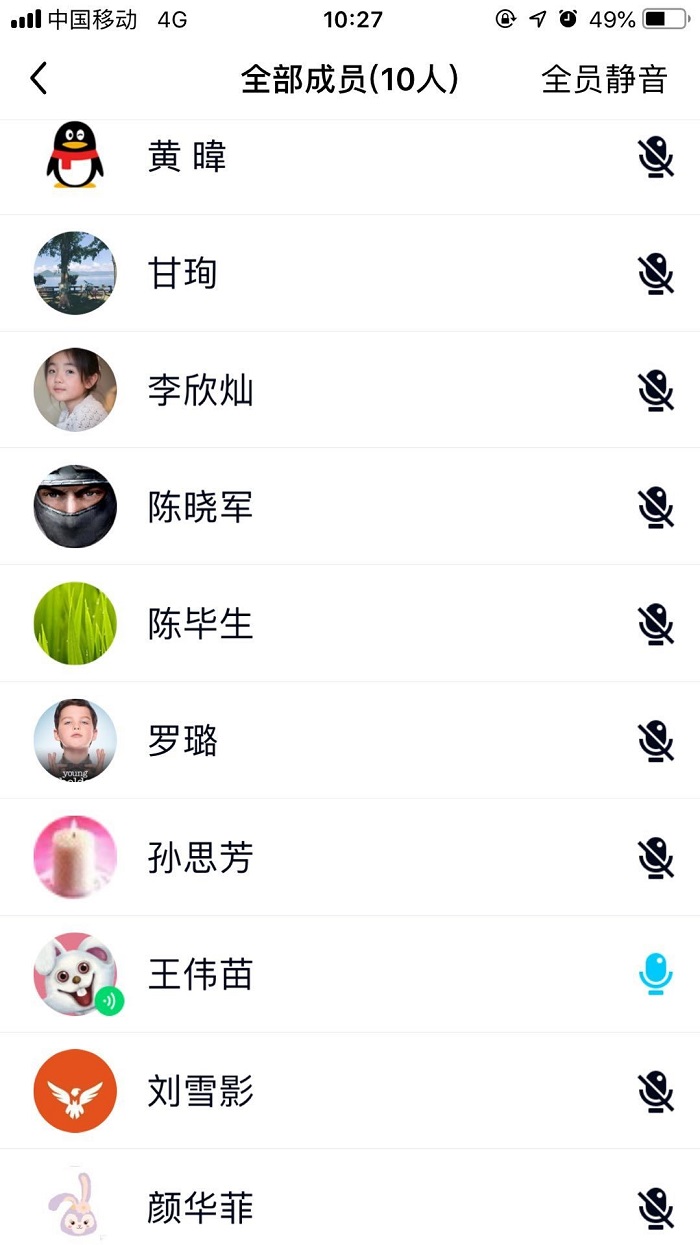Unmute 陈晓军's microphone
The width and height of the screenshot is (700, 1245).
[656, 507]
